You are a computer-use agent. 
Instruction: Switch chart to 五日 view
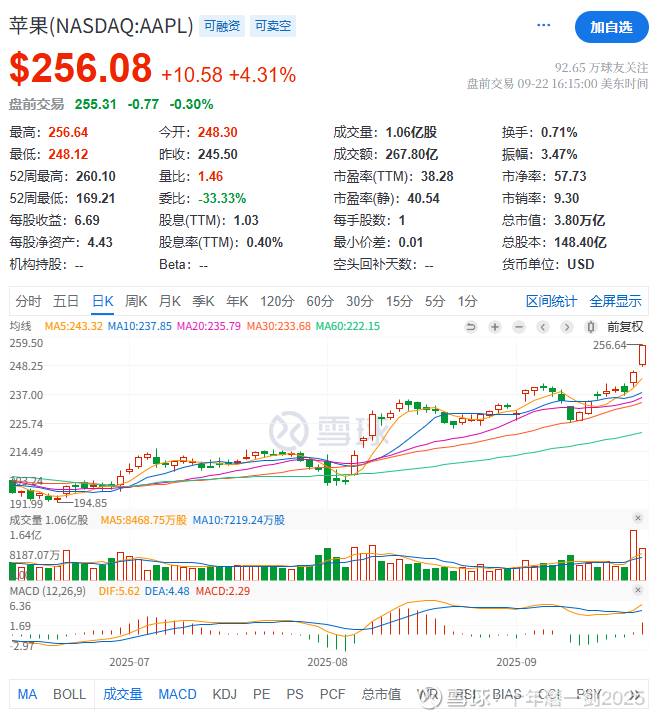[66, 301]
